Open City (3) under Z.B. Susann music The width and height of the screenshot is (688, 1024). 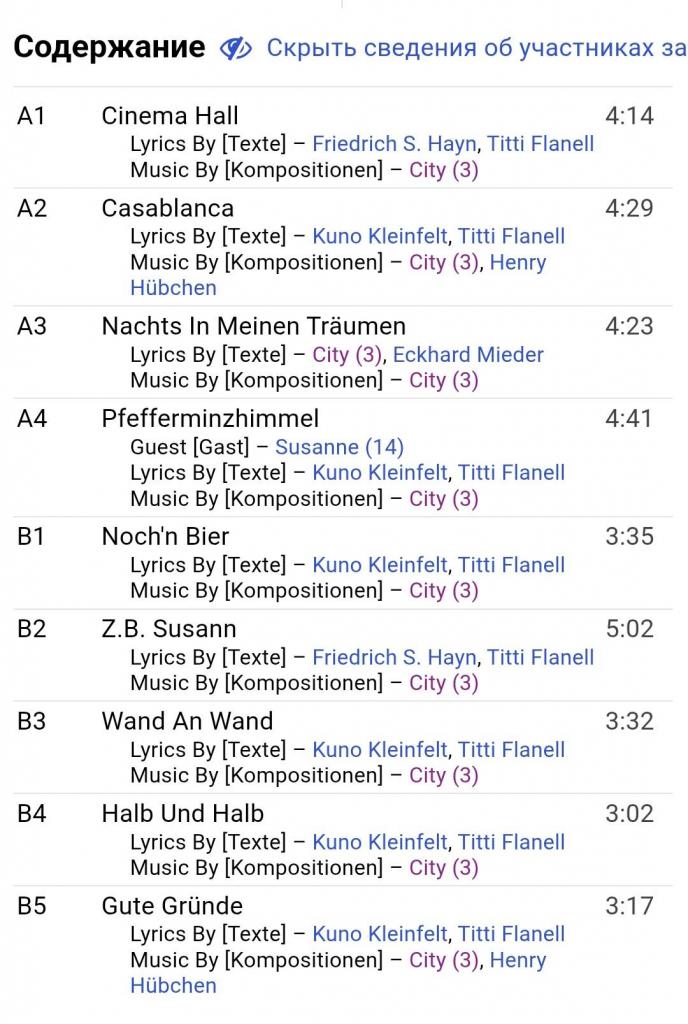pyautogui.click(x=443, y=684)
